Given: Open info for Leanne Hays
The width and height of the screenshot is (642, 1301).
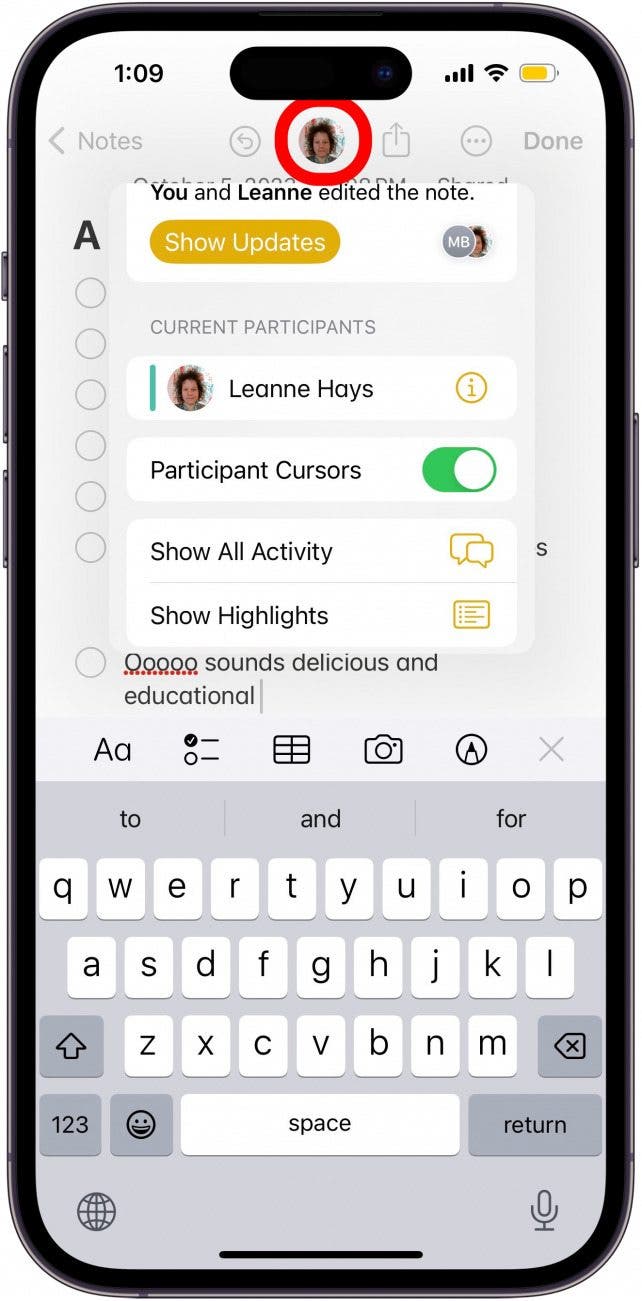Looking at the screenshot, I should pyautogui.click(x=471, y=388).
